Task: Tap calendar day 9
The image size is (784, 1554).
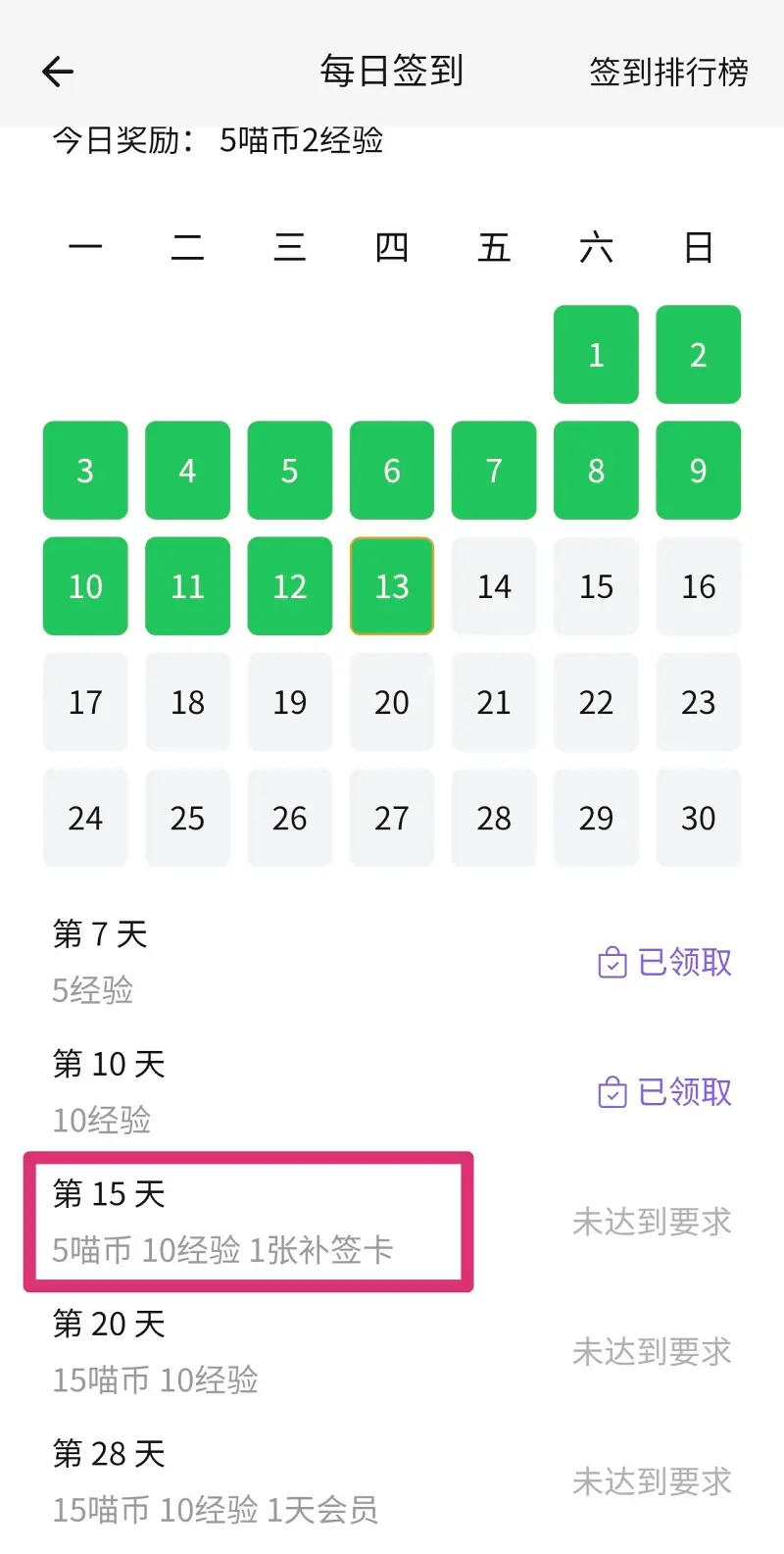Action: pos(698,471)
